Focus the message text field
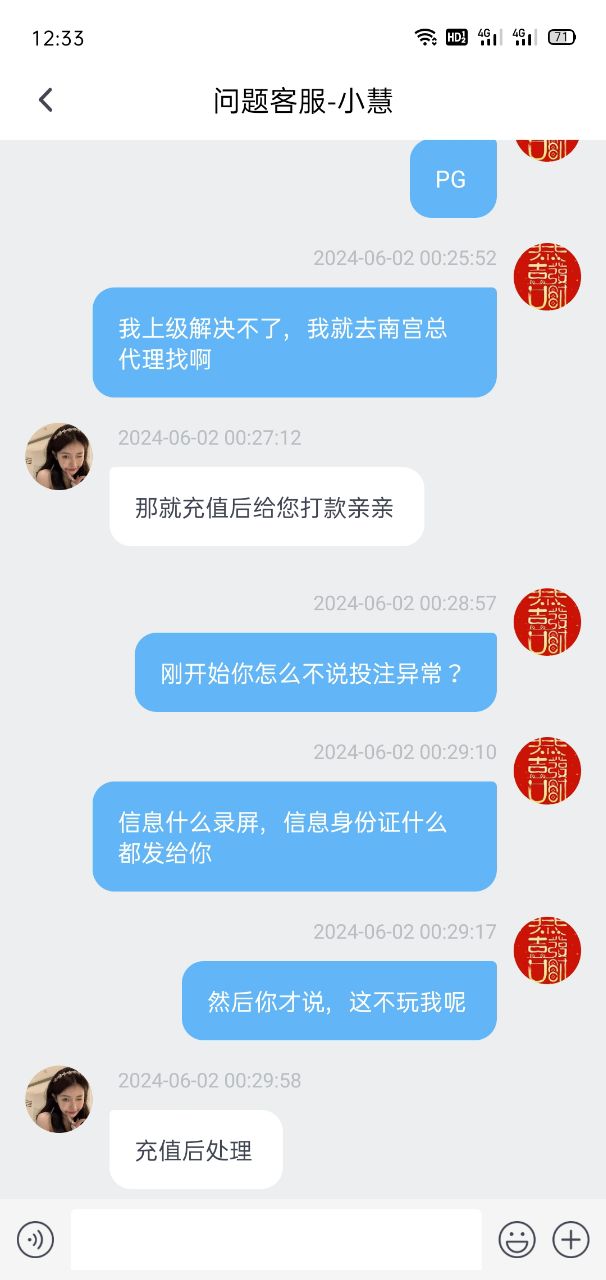Viewport: 606px width, 1280px height. coord(275,1240)
